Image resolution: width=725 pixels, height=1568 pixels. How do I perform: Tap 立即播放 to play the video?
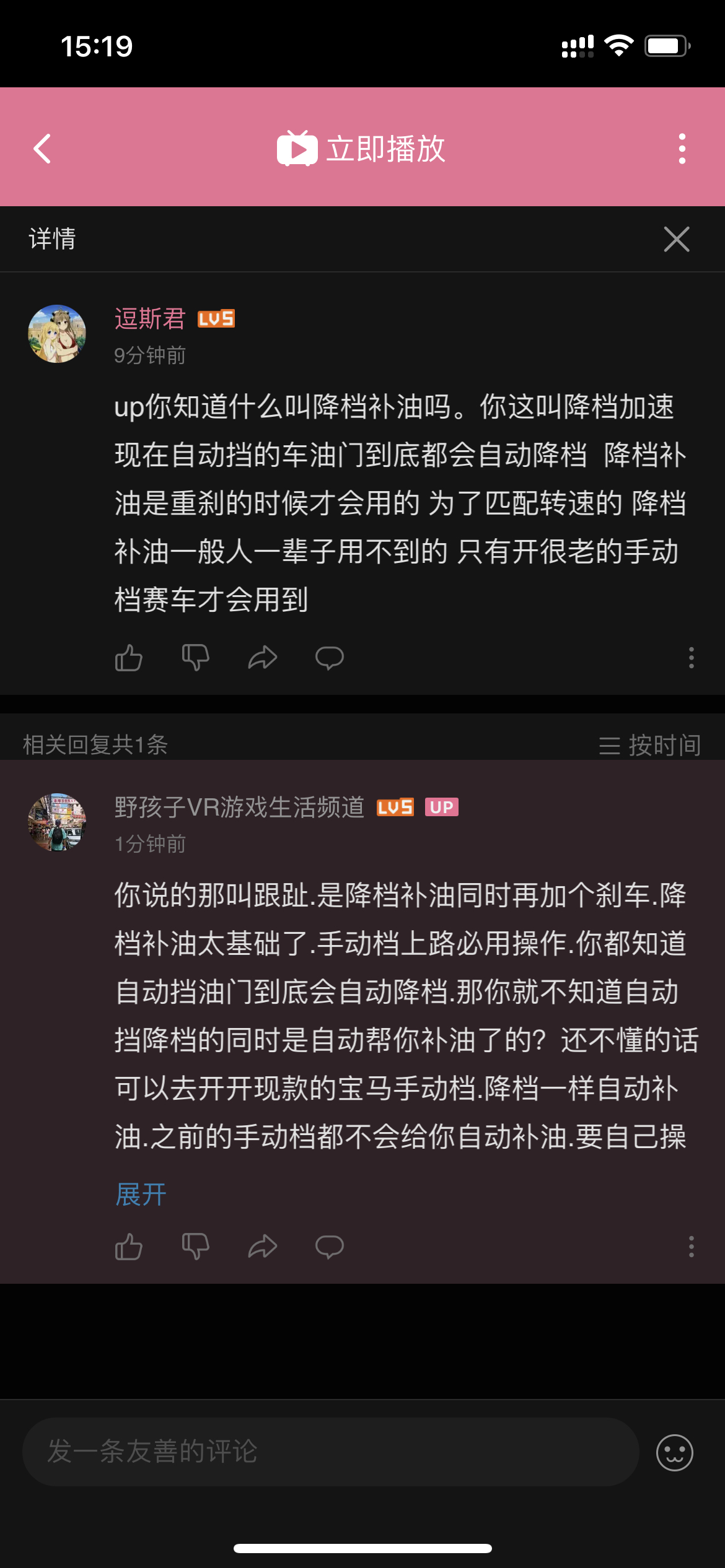coord(361,149)
